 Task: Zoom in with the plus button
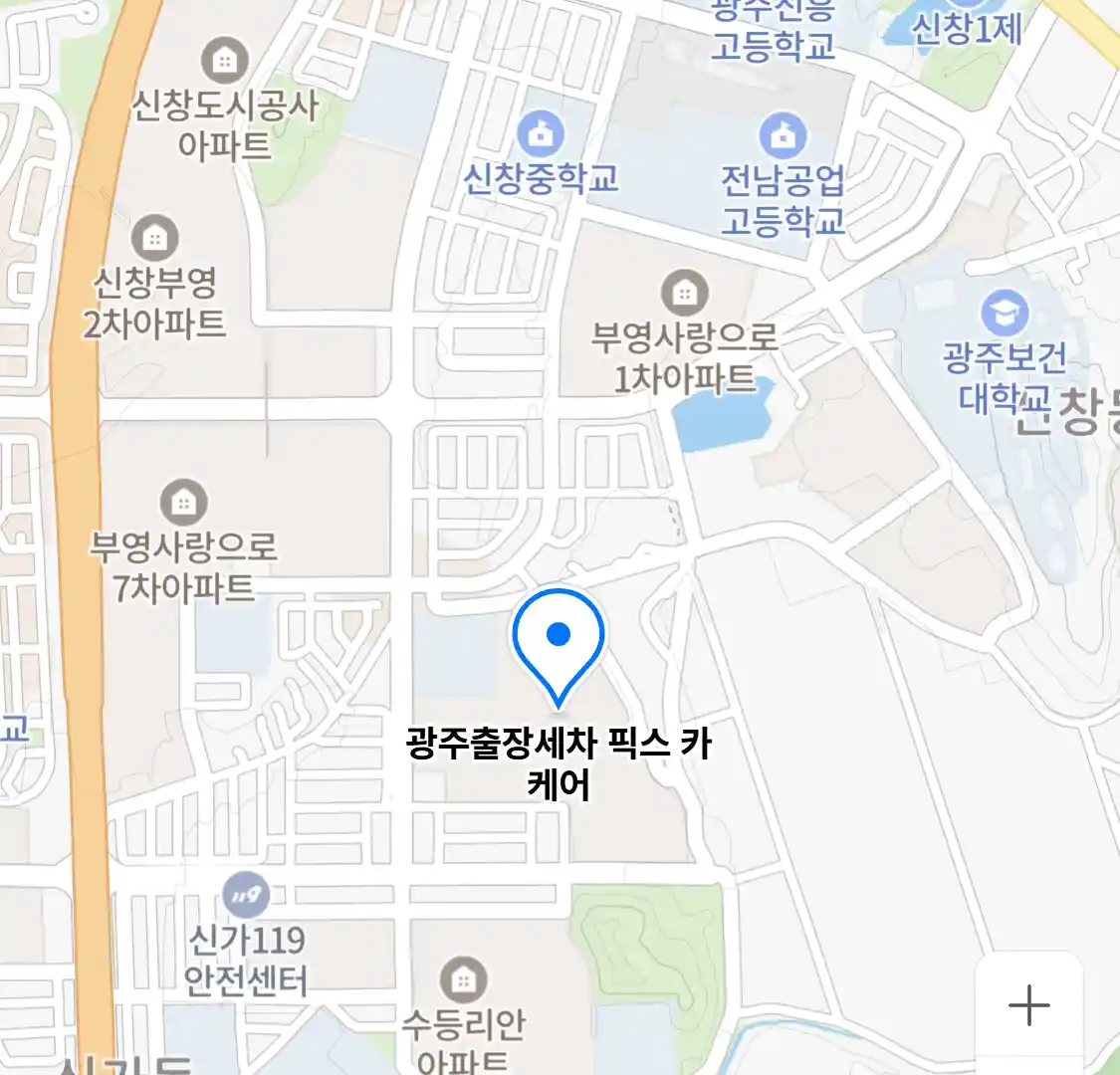[1028, 1005]
